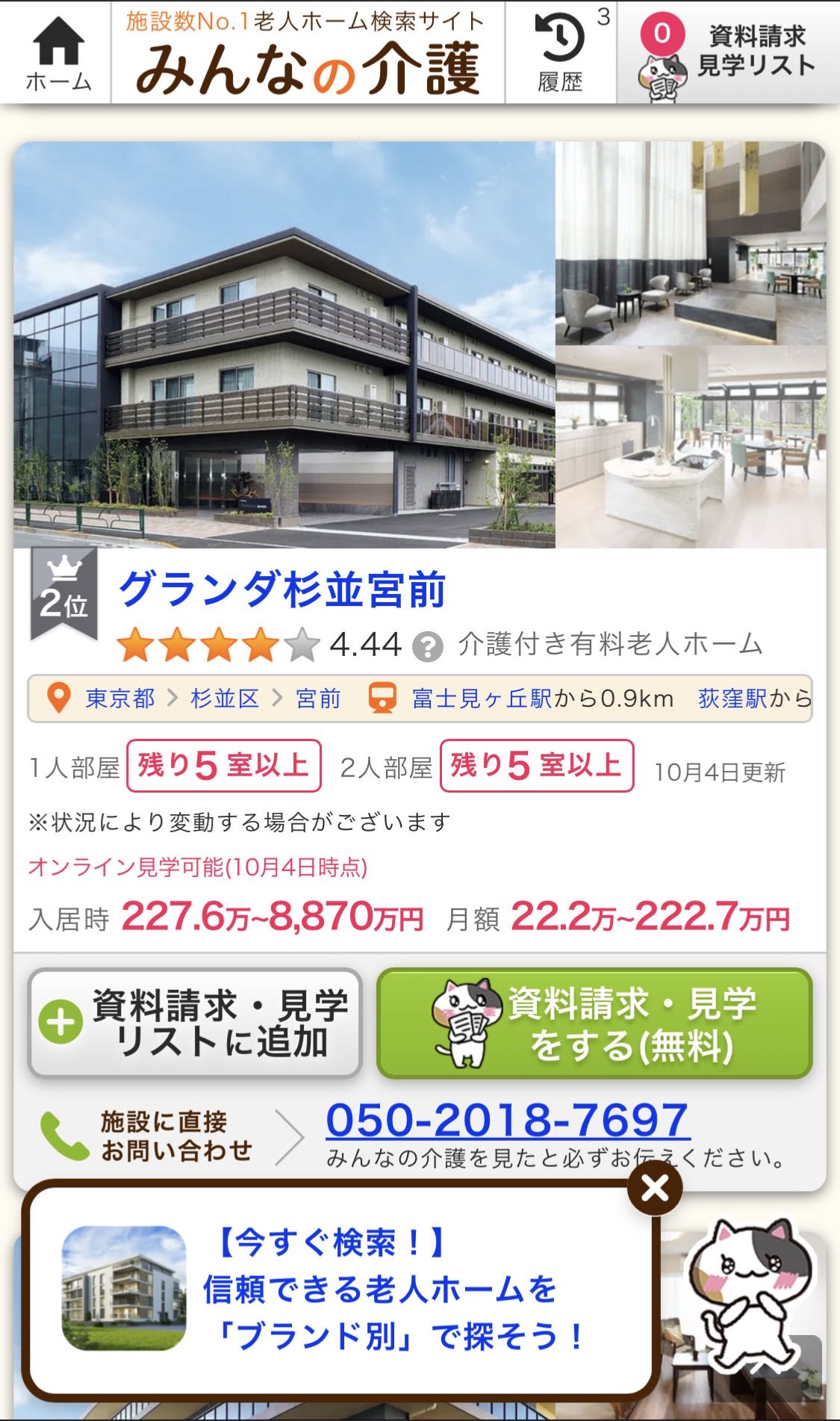840x1421 pixels.
Task: Open the 荻窪駅 station link
Action: click(732, 699)
